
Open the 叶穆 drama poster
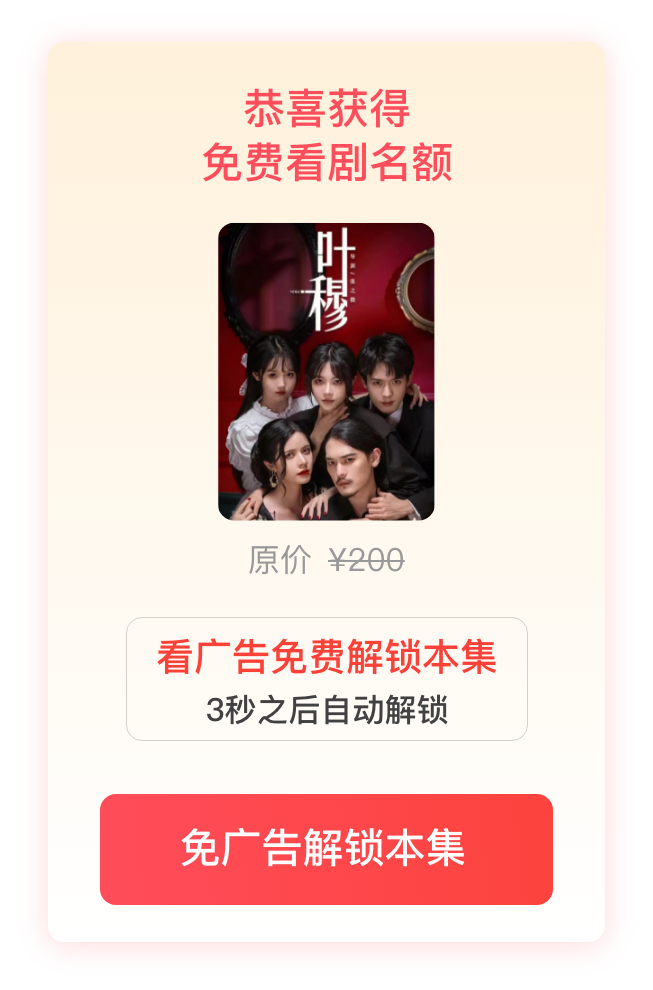click(x=326, y=371)
